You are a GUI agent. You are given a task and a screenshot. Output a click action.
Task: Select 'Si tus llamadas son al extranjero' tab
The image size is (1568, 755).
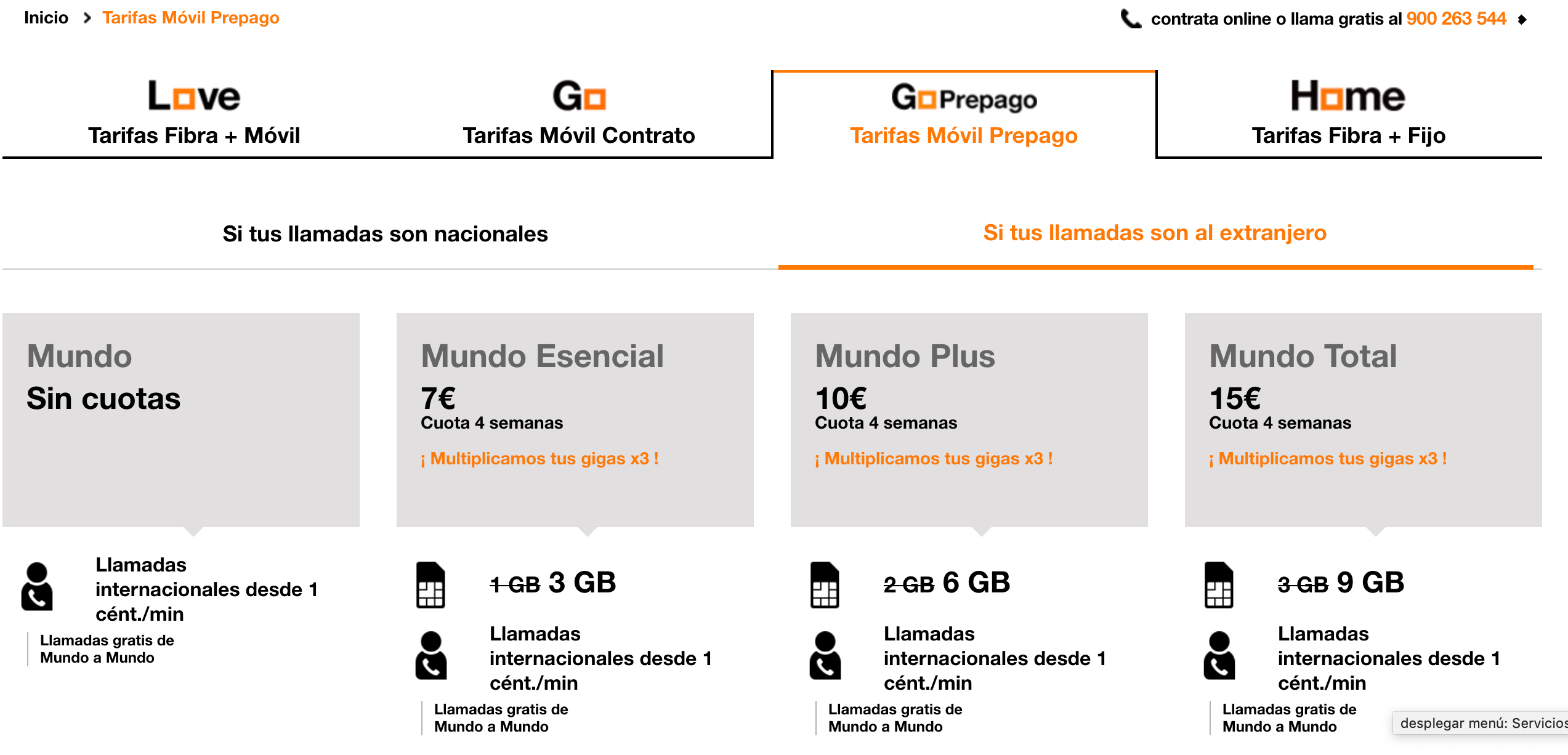(1155, 233)
